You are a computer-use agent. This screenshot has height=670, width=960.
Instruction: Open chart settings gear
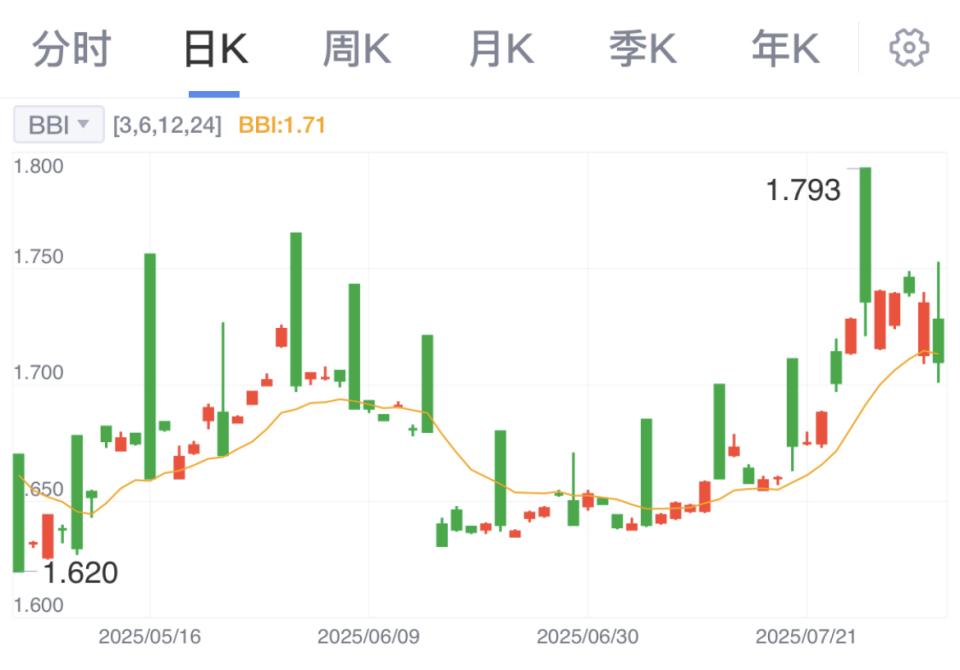click(909, 48)
